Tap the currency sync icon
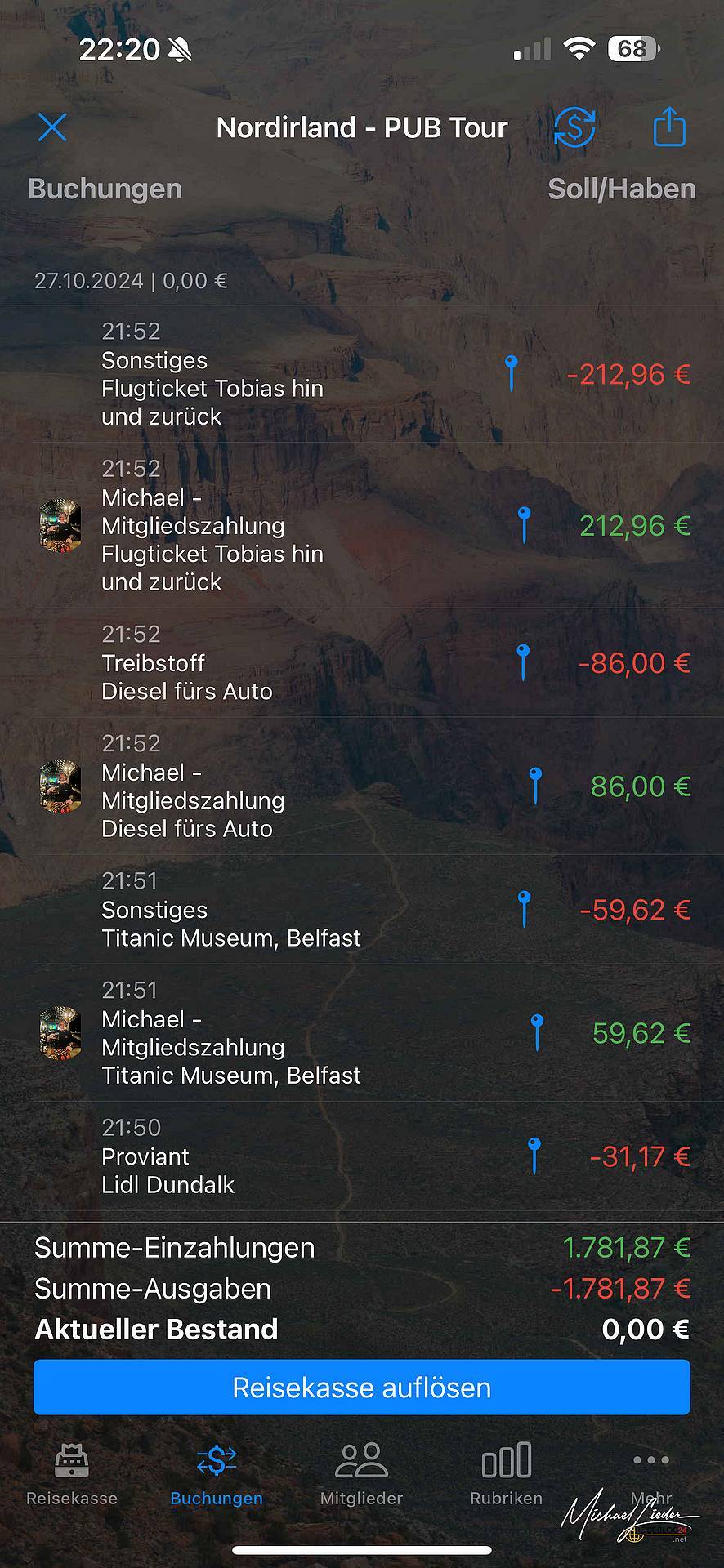This screenshot has height=1568, width=724. click(x=574, y=127)
